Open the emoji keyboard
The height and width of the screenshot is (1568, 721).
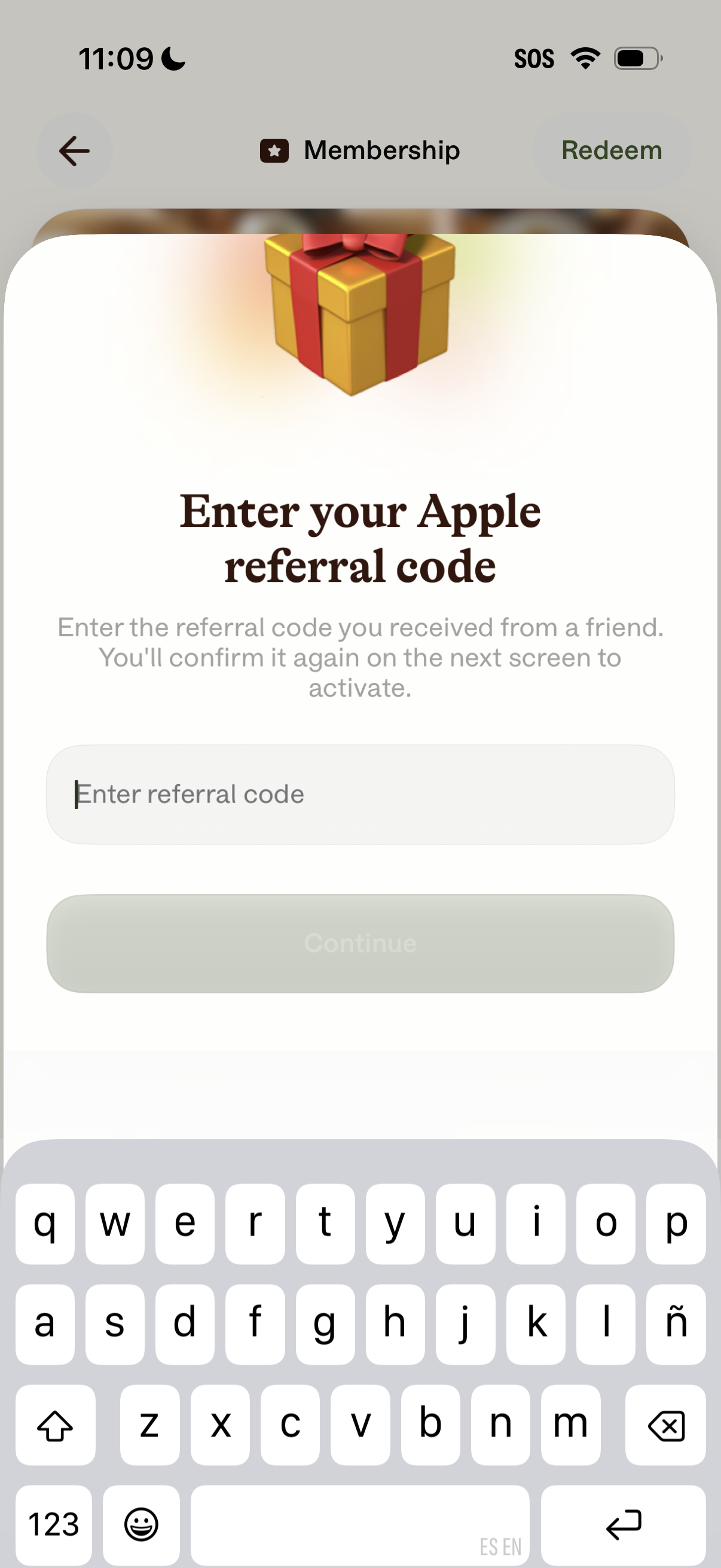pos(140,1525)
